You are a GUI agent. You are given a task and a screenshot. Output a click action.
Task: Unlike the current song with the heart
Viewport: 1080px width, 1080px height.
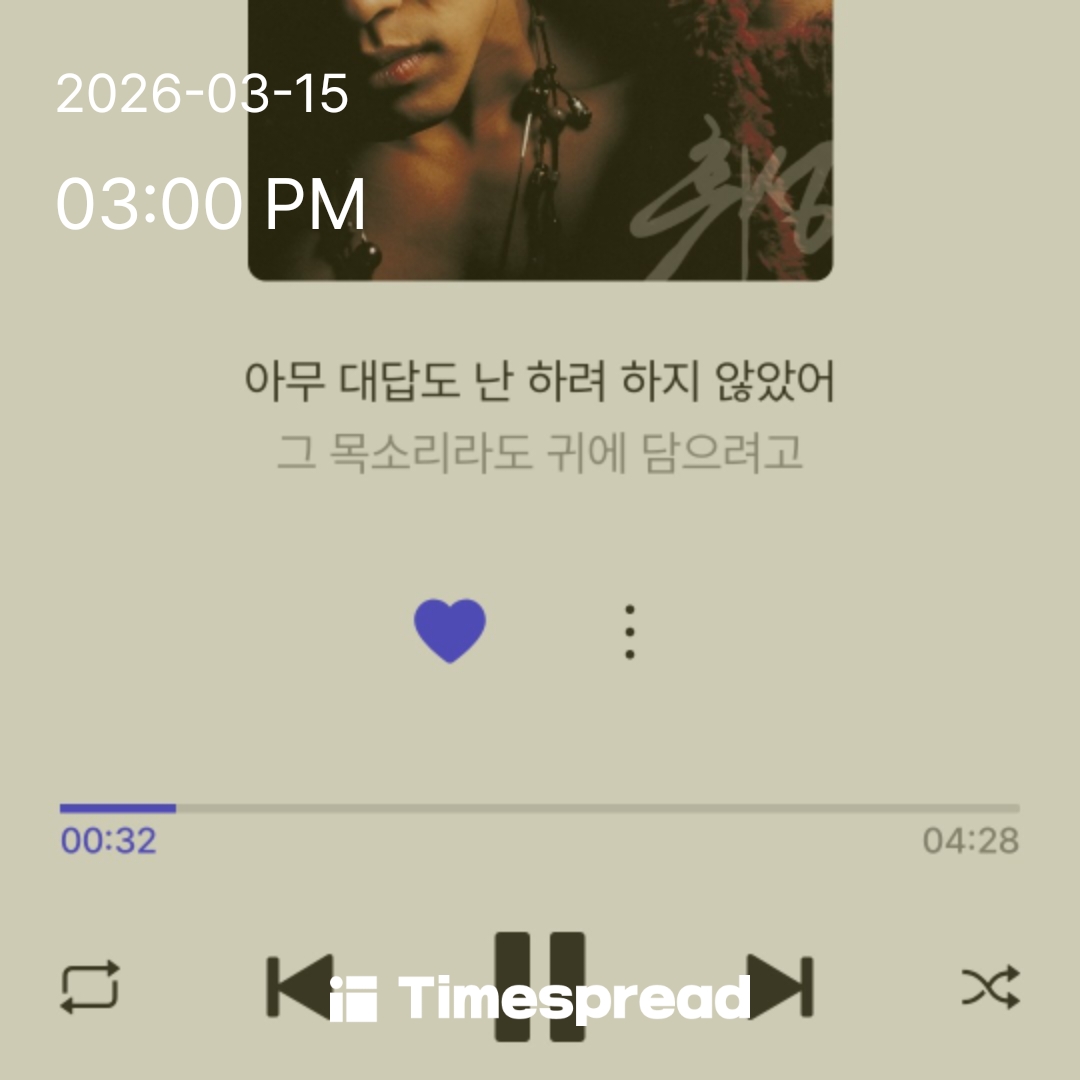tap(450, 631)
